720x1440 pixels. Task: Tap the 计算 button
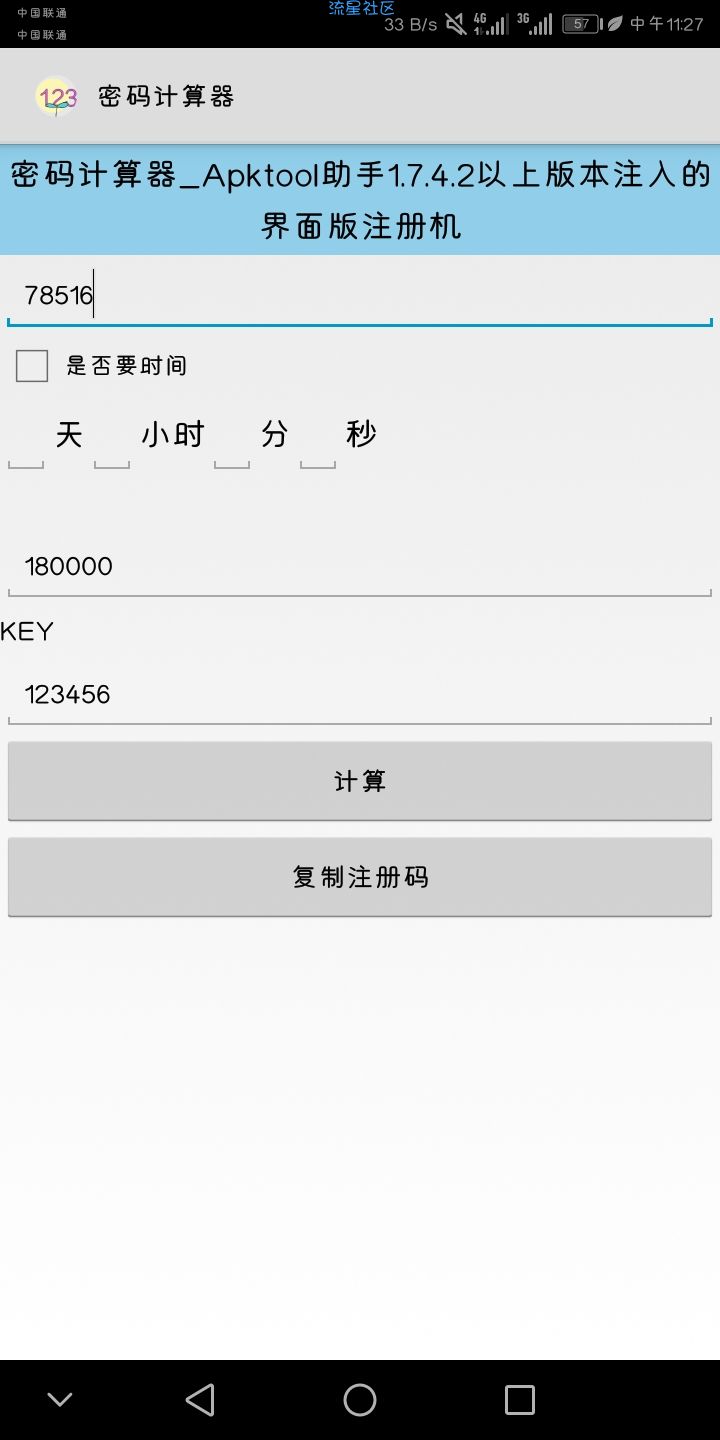[360, 781]
